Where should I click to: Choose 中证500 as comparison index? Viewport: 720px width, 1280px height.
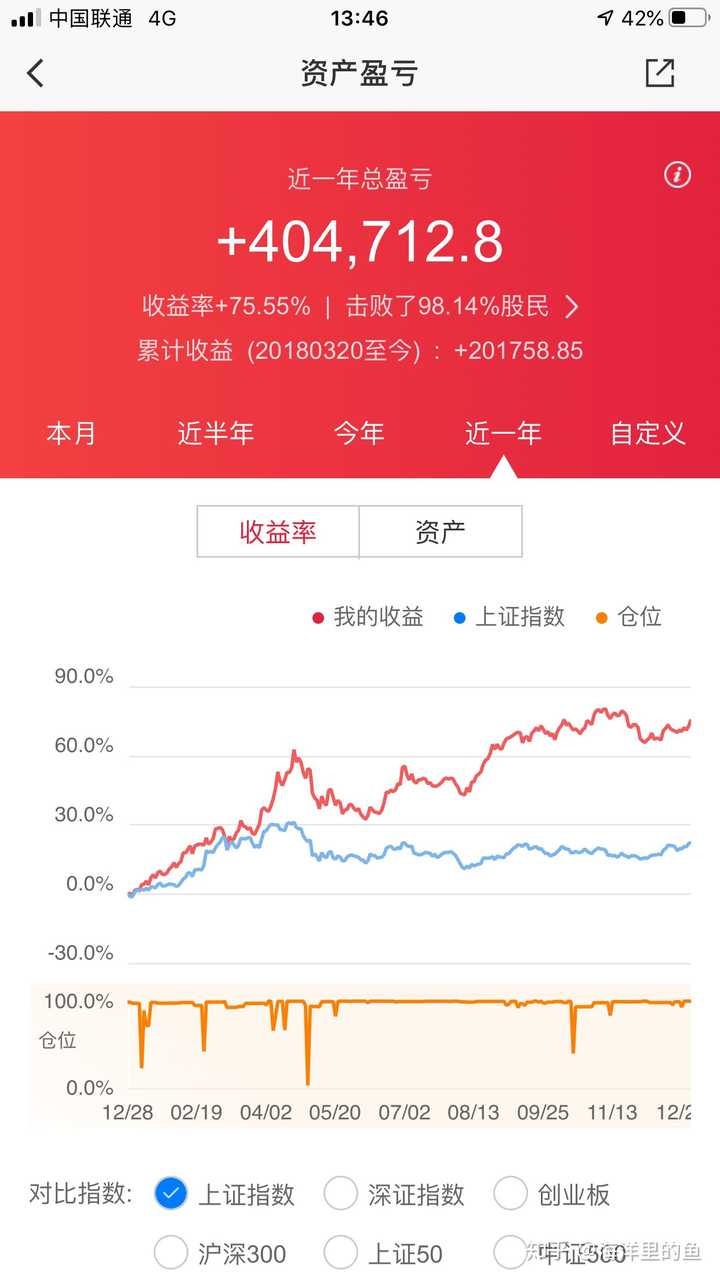pos(560,1252)
